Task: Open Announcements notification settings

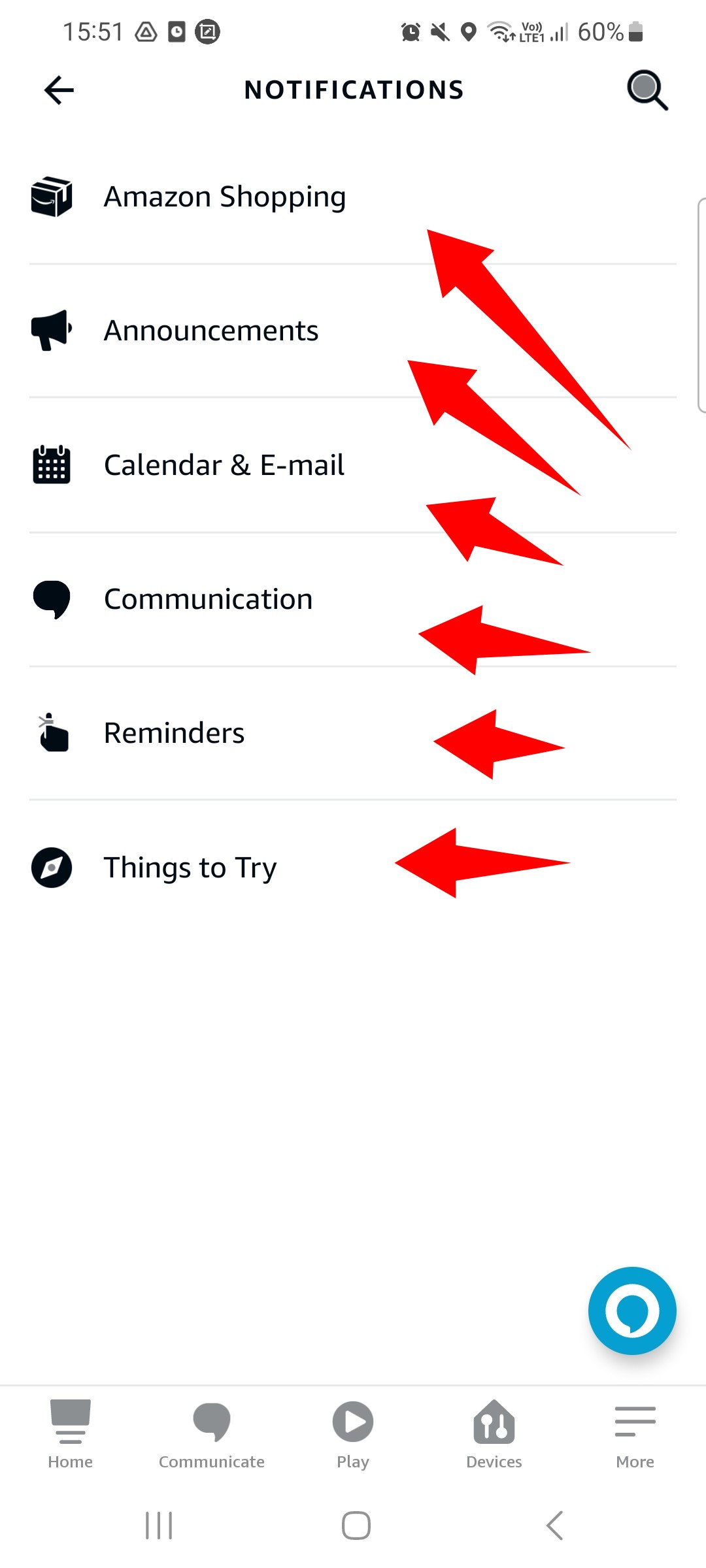Action: click(x=353, y=331)
